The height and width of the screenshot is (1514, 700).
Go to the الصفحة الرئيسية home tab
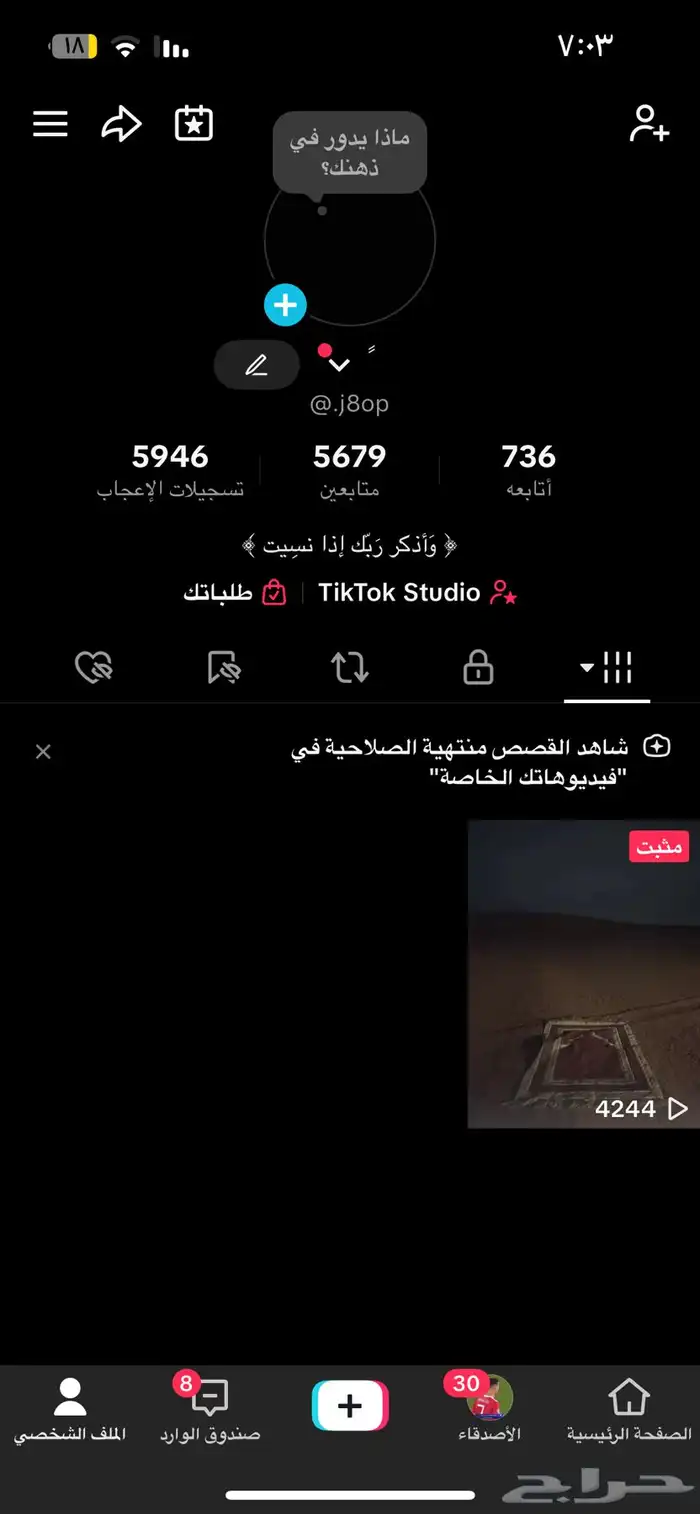(628, 1409)
